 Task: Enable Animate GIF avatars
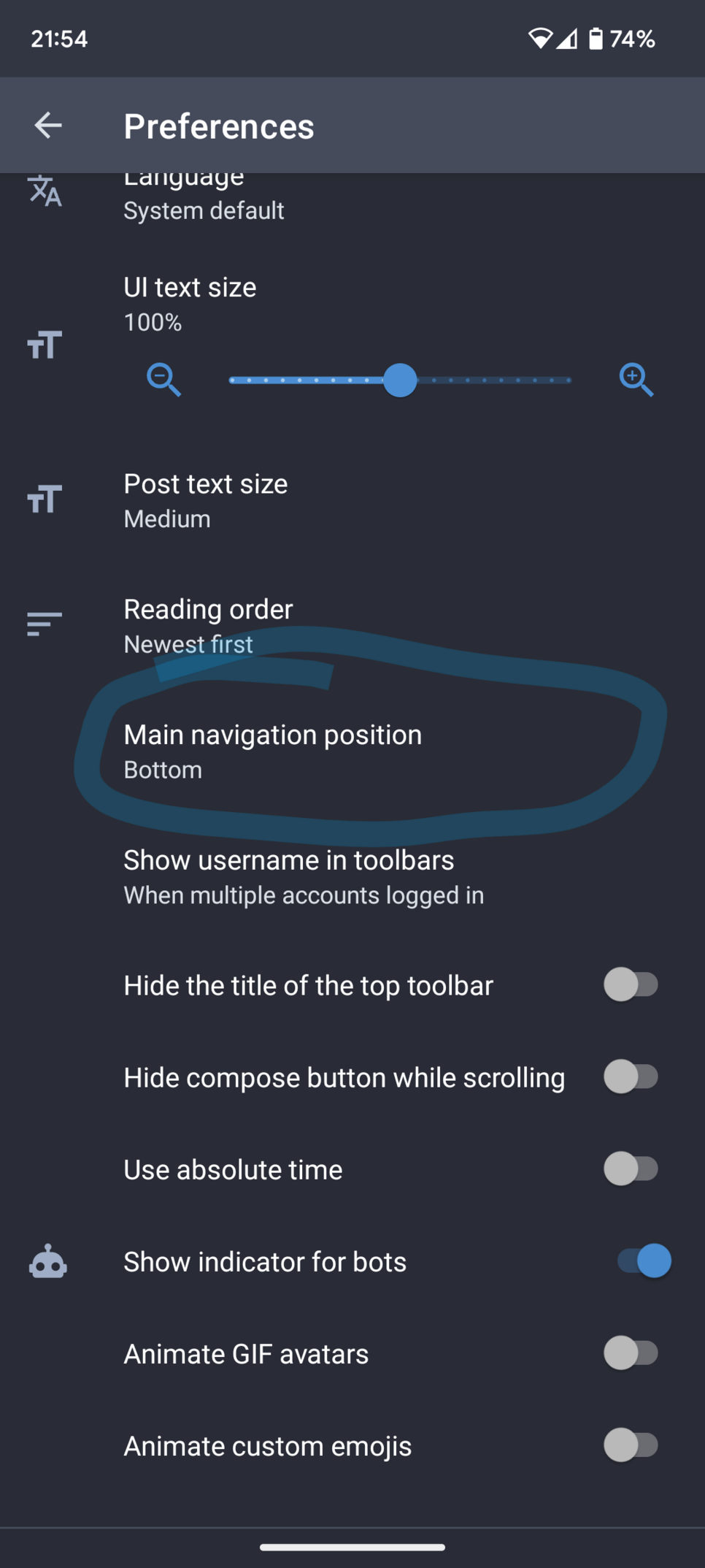click(x=631, y=1353)
